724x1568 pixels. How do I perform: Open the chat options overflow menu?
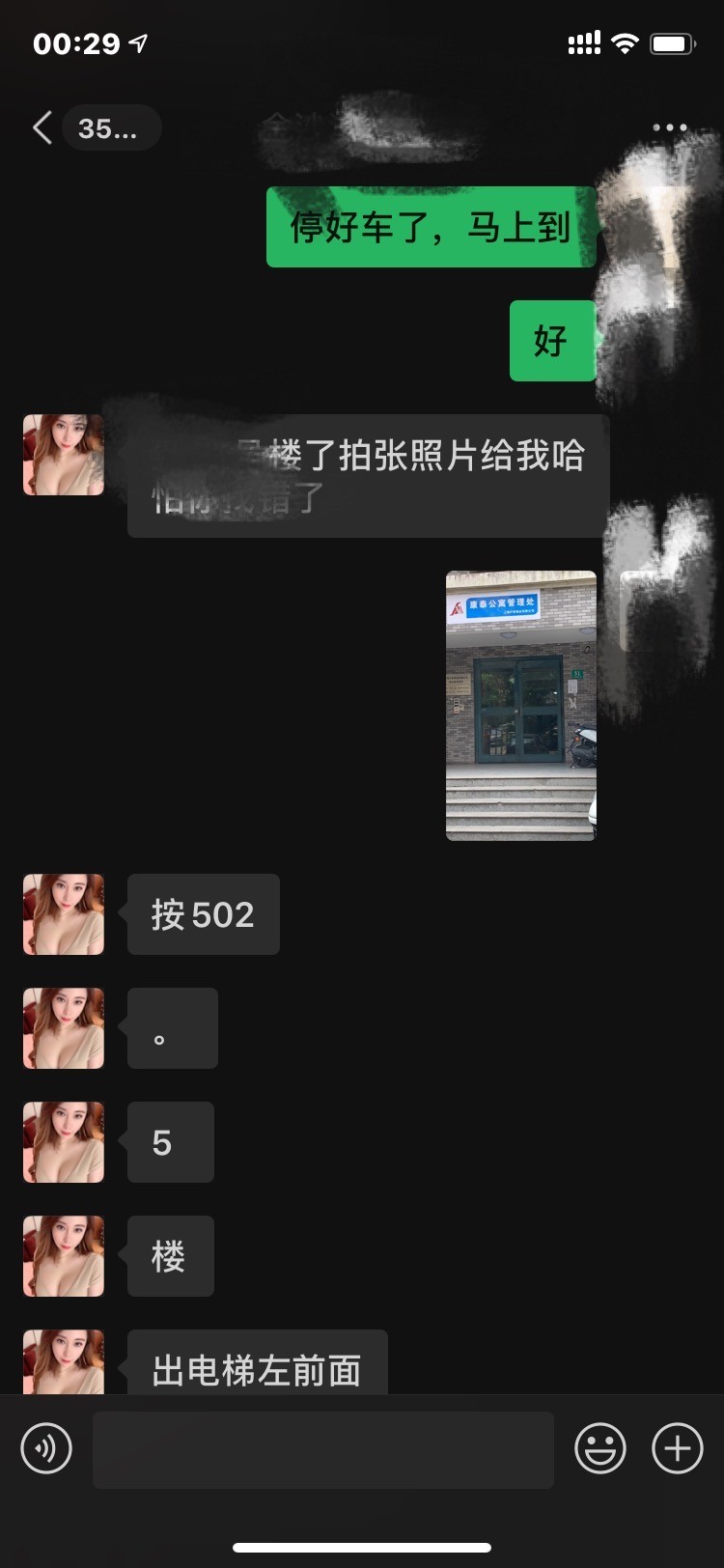(669, 127)
